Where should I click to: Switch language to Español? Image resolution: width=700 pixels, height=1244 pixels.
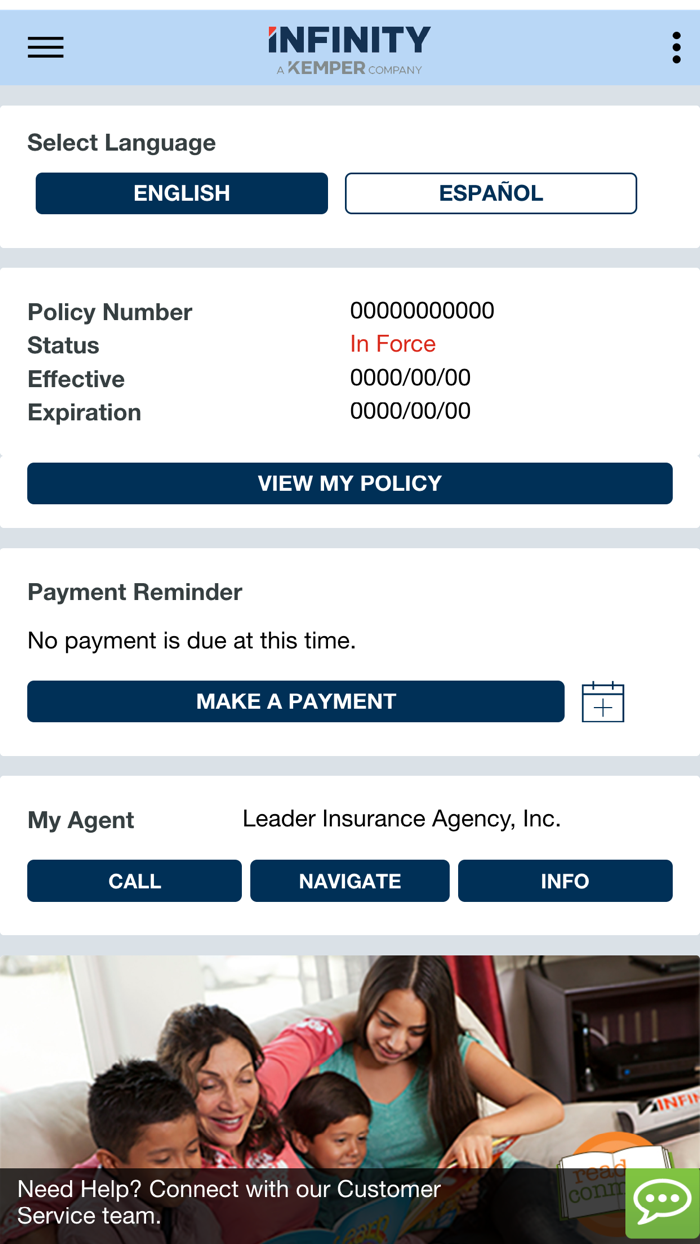coord(490,193)
